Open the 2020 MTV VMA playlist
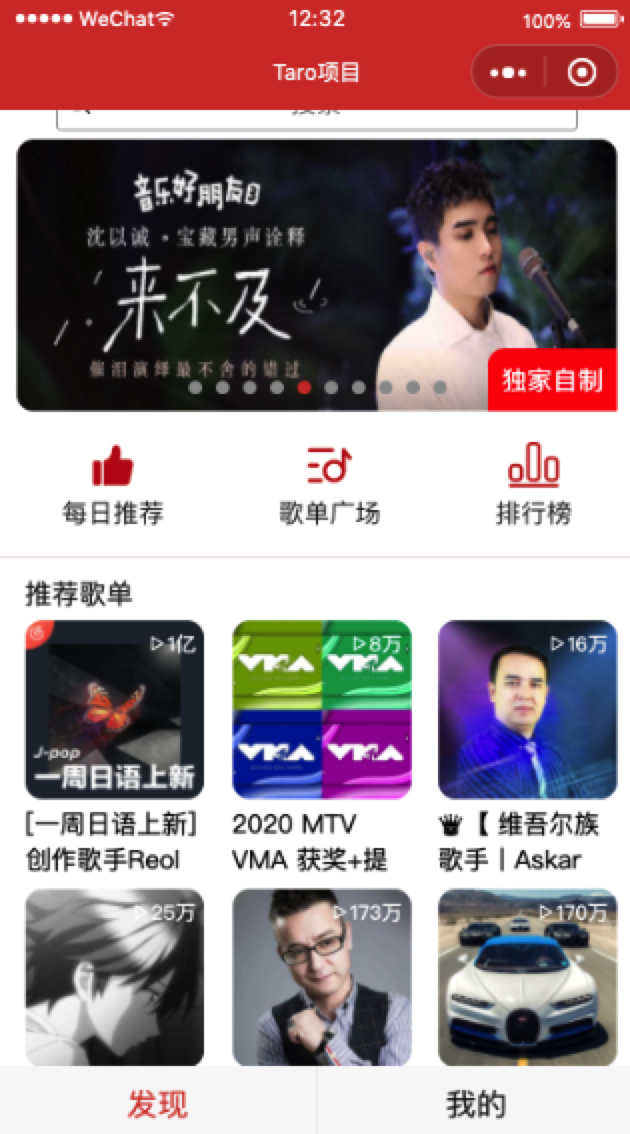 click(322, 709)
